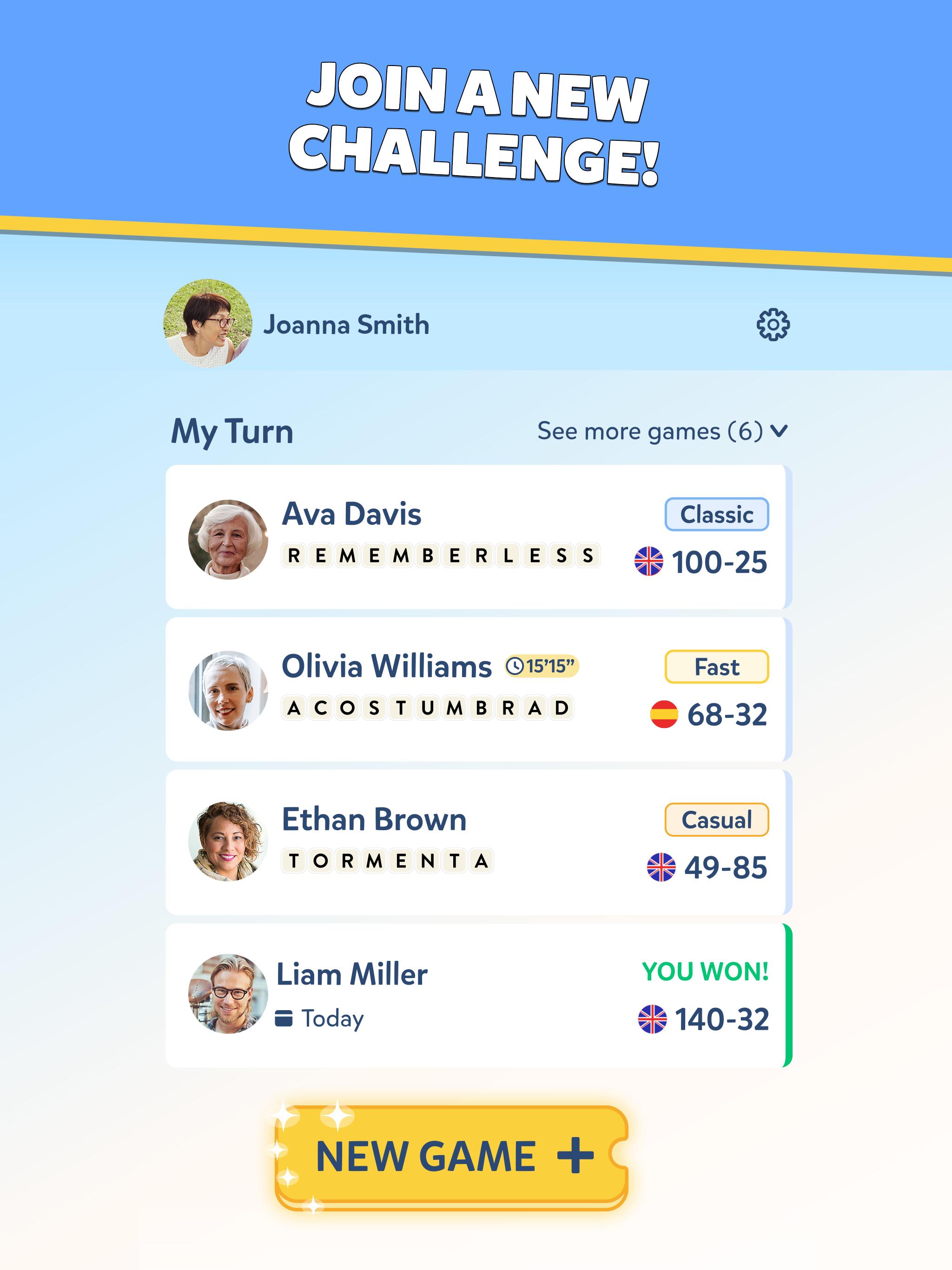Open the Casual game with Ethan Brown
Image resolution: width=952 pixels, height=1270 pixels.
[476, 842]
